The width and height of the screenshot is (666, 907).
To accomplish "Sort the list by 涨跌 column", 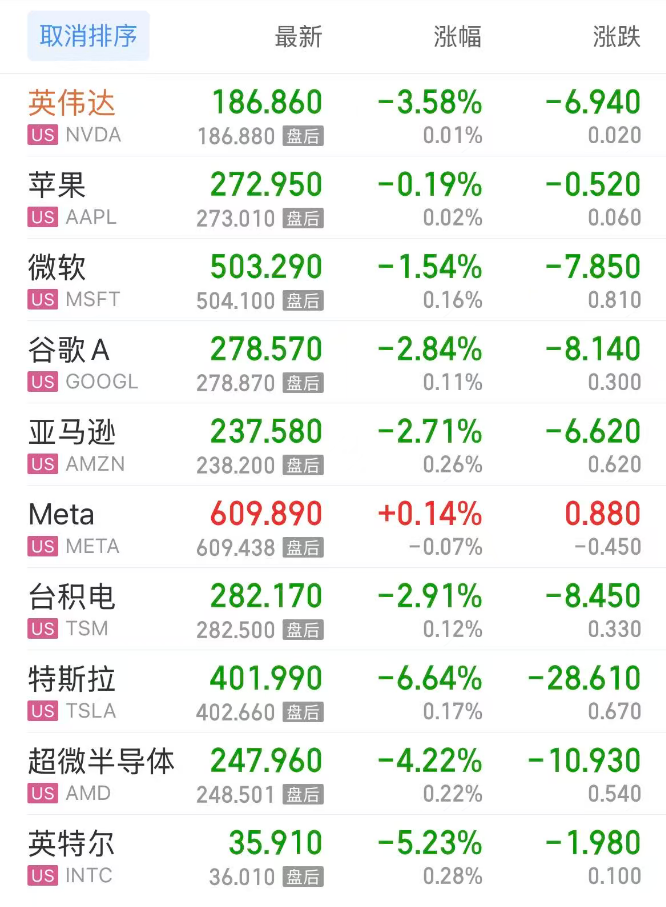I will click(616, 37).
